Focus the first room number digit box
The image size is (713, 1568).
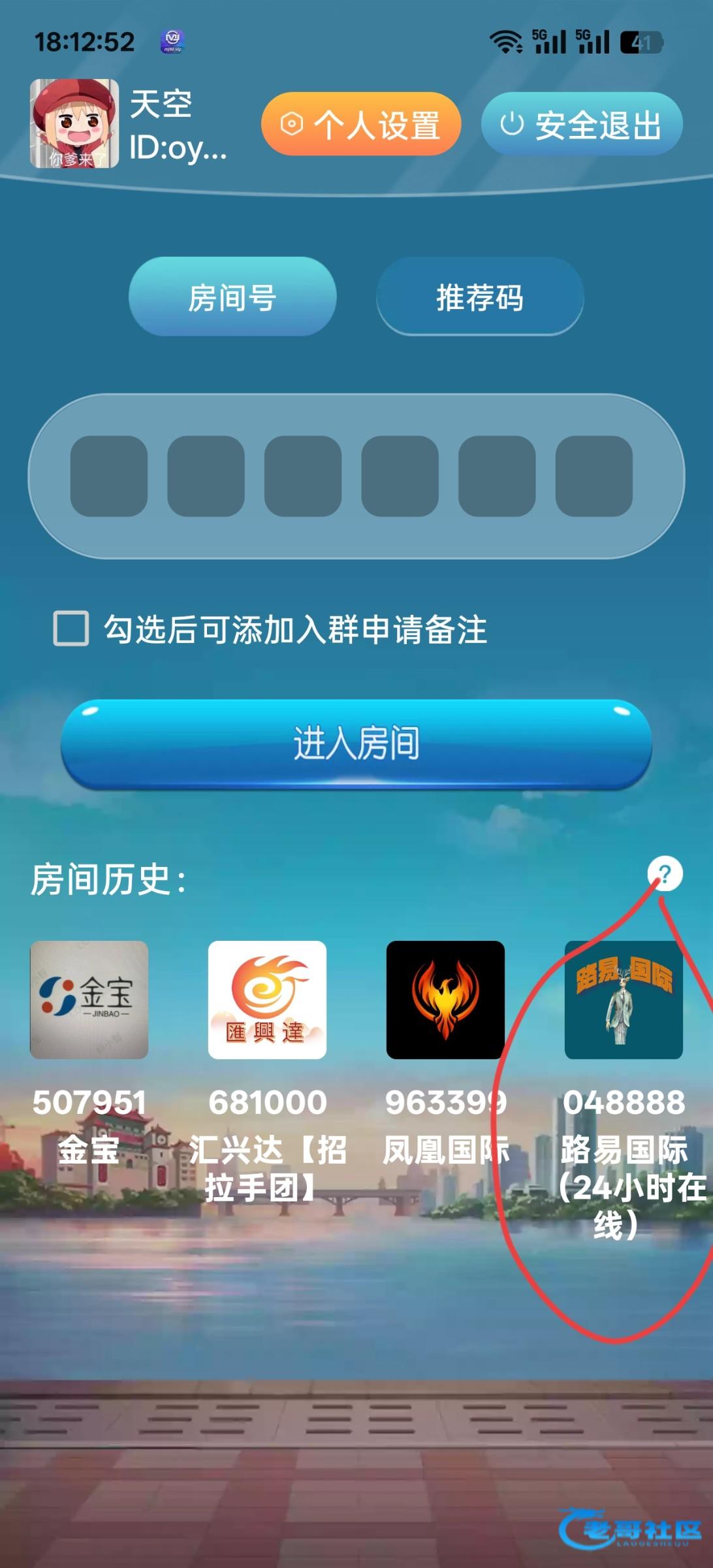108,476
